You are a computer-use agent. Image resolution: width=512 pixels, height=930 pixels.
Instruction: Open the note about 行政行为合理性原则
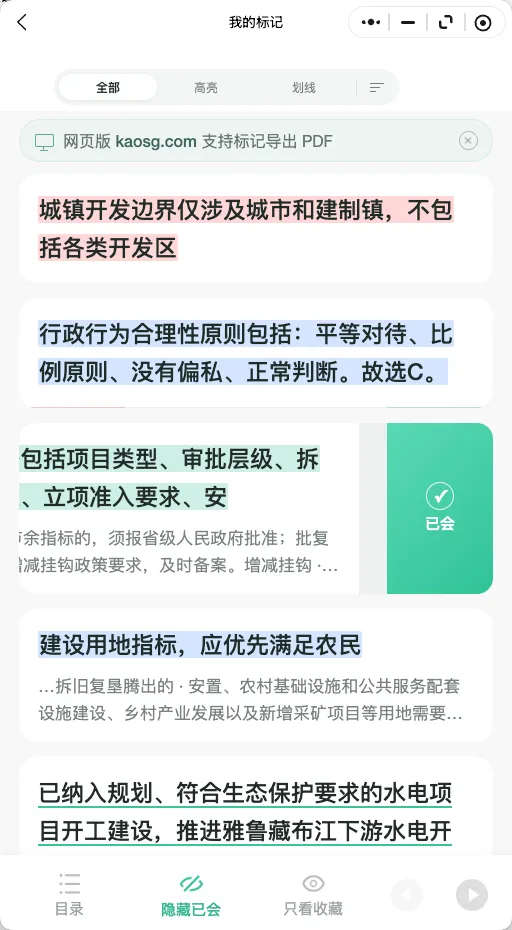click(256, 353)
